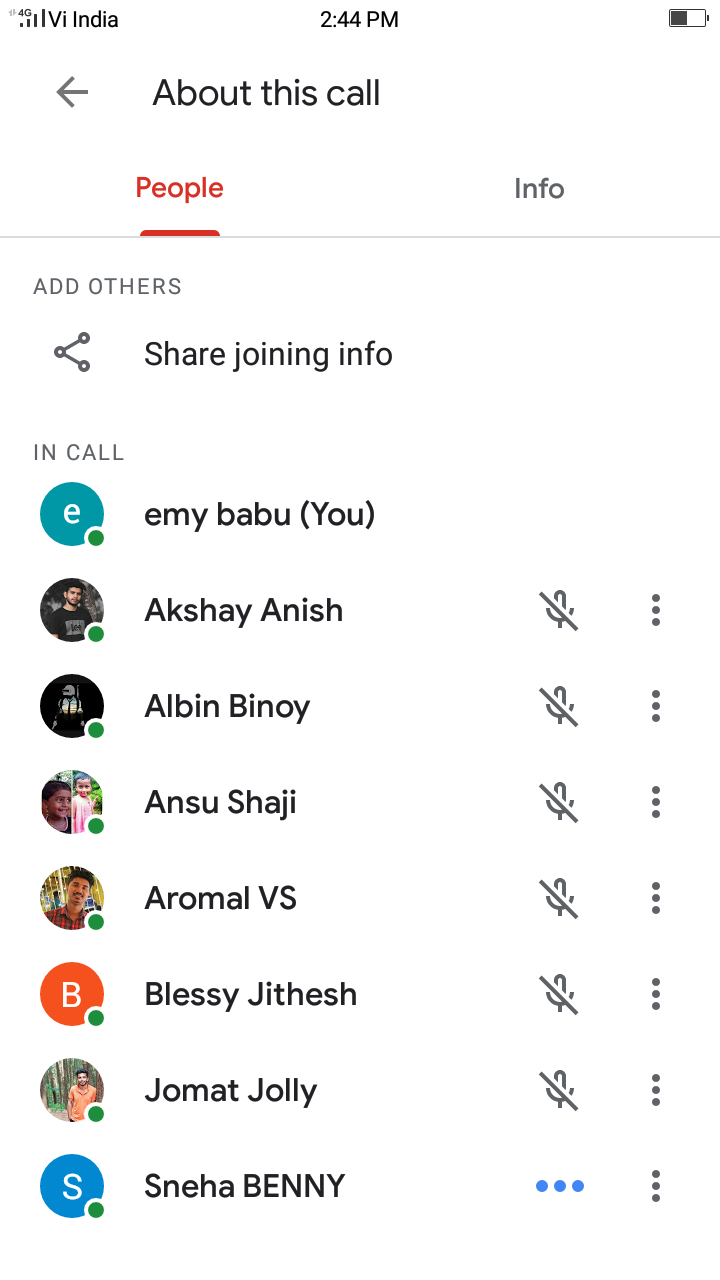This screenshot has height=1280, width=720.
Task: Open more options for Aromal VS
Action: [656, 898]
